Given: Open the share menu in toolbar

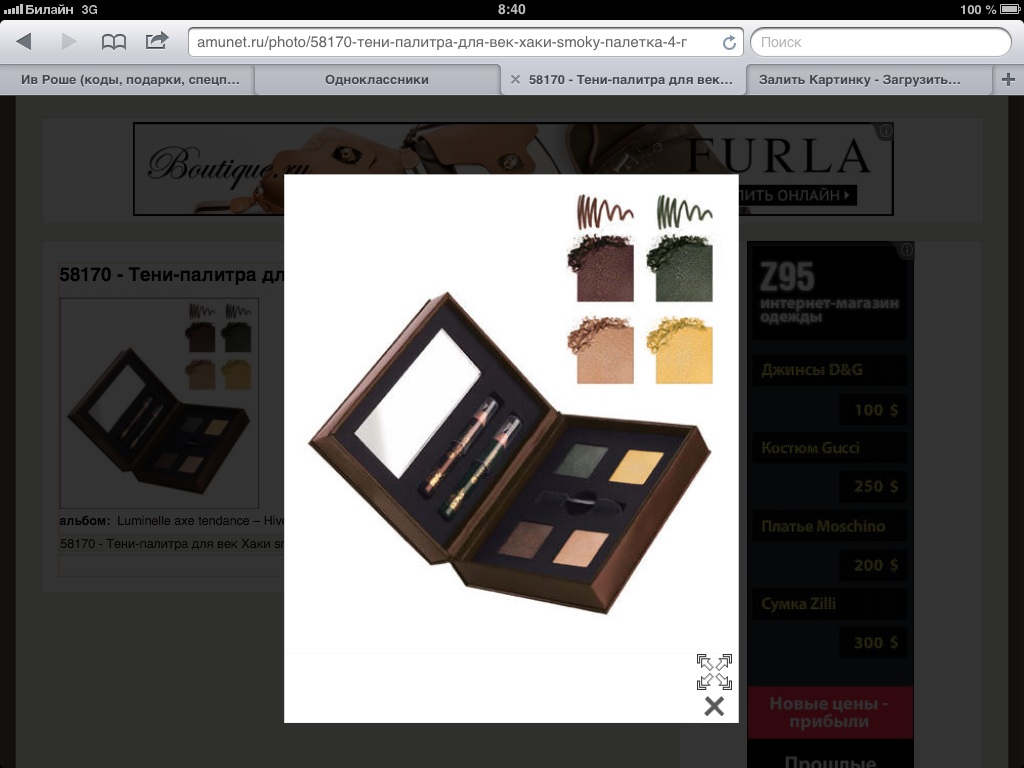Looking at the screenshot, I should point(157,41).
